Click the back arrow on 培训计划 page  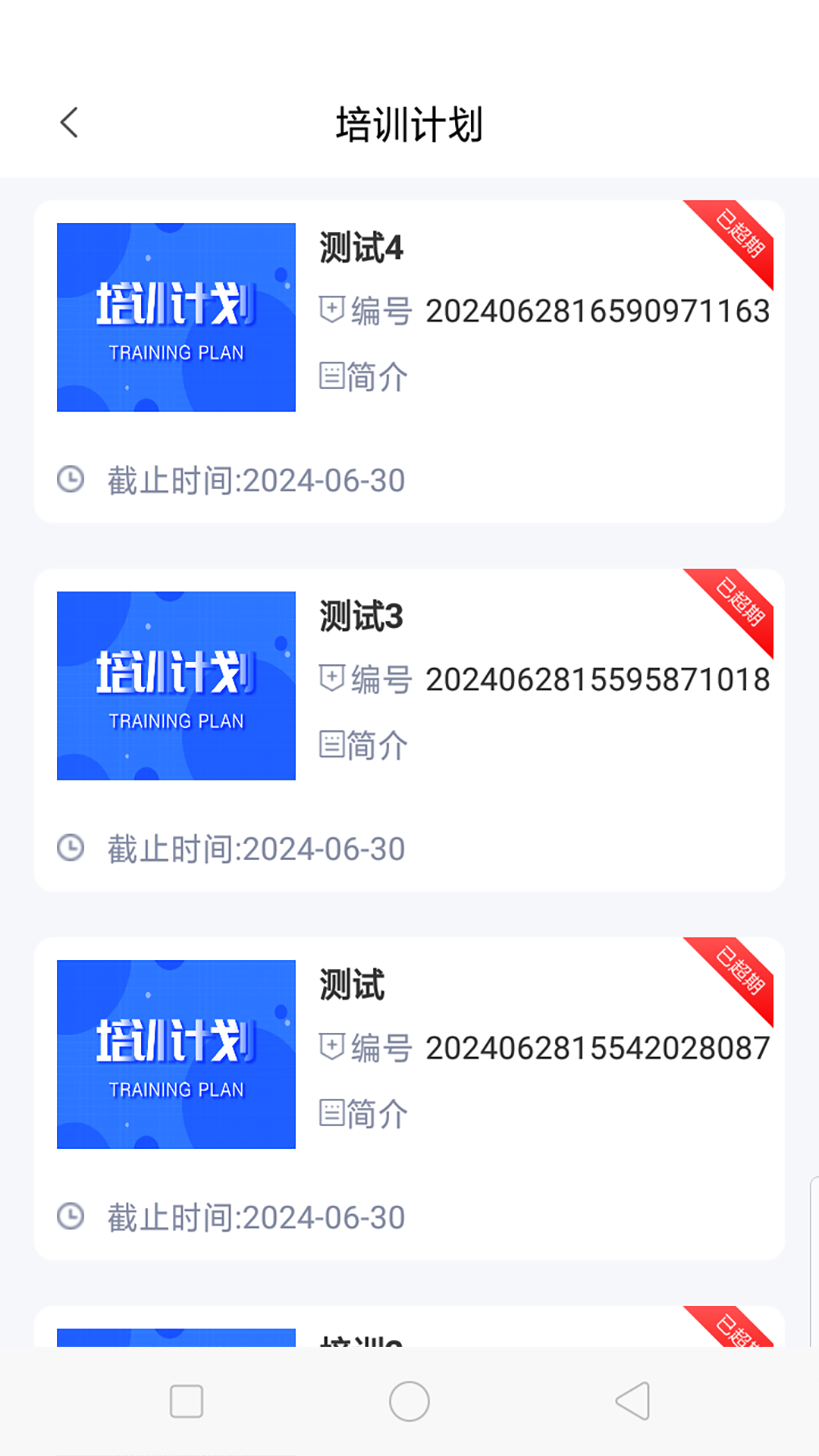[70, 121]
